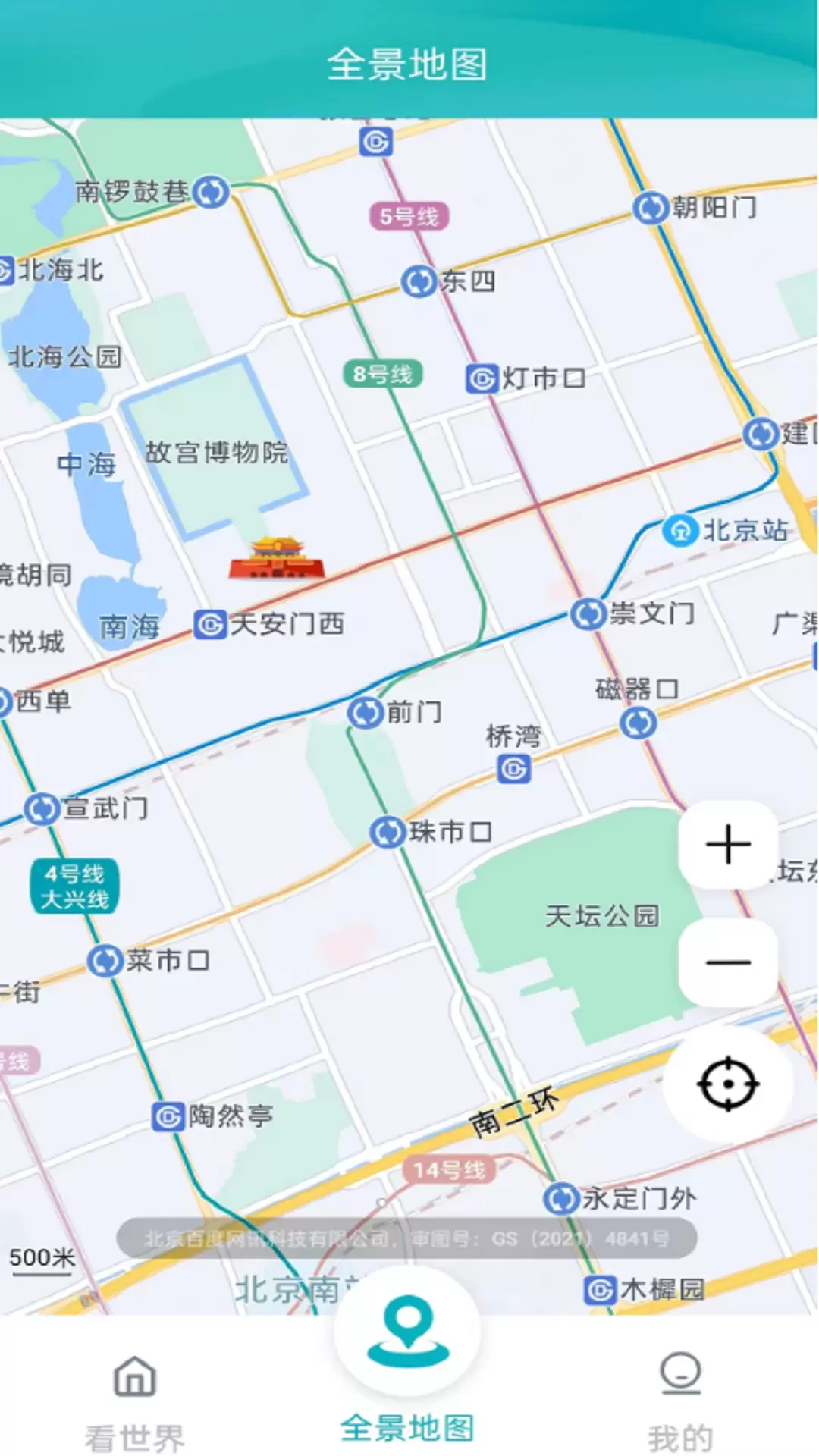Tap the Tiananmen landmark icon on map
Viewport: 819px width, 1456px height.
(x=277, y=557)
